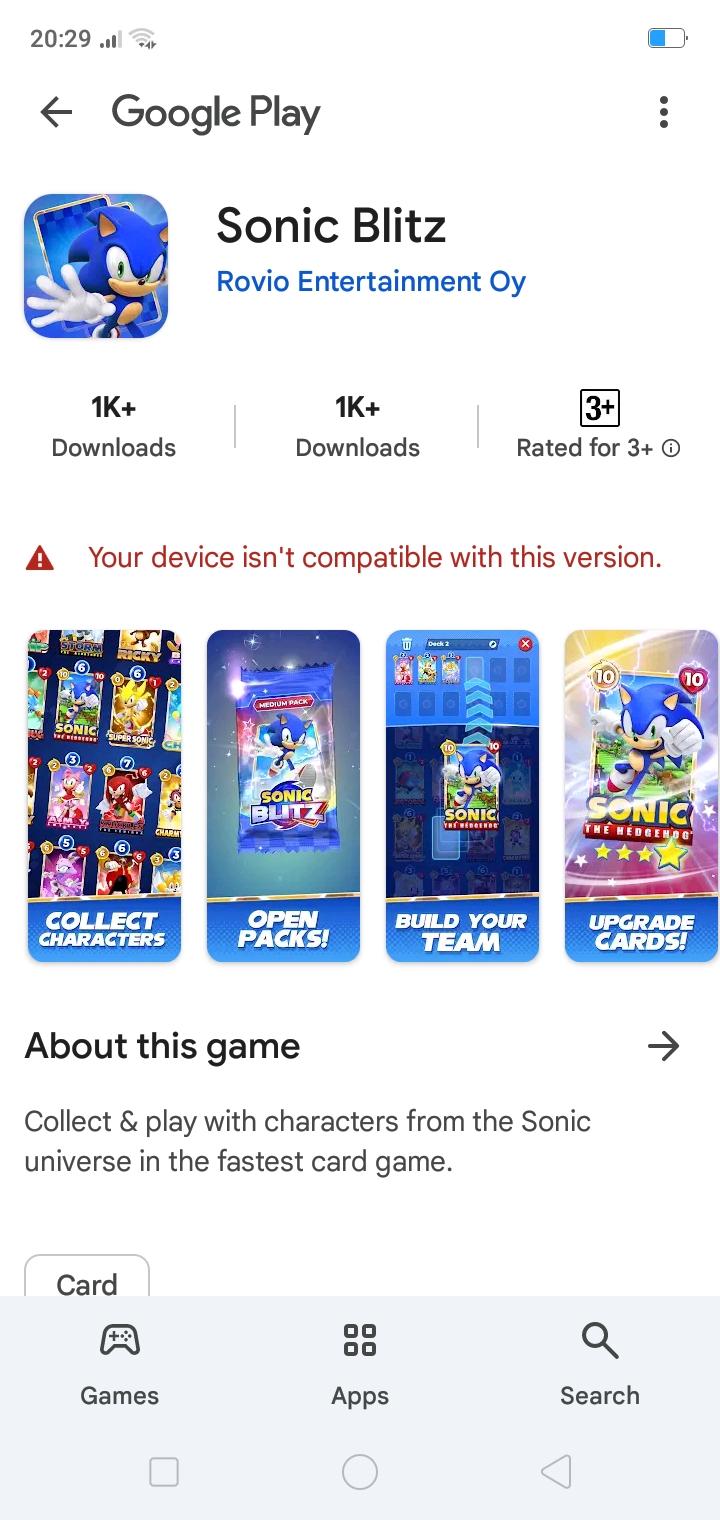Go back using the arrow icon

tap(57, 113)
